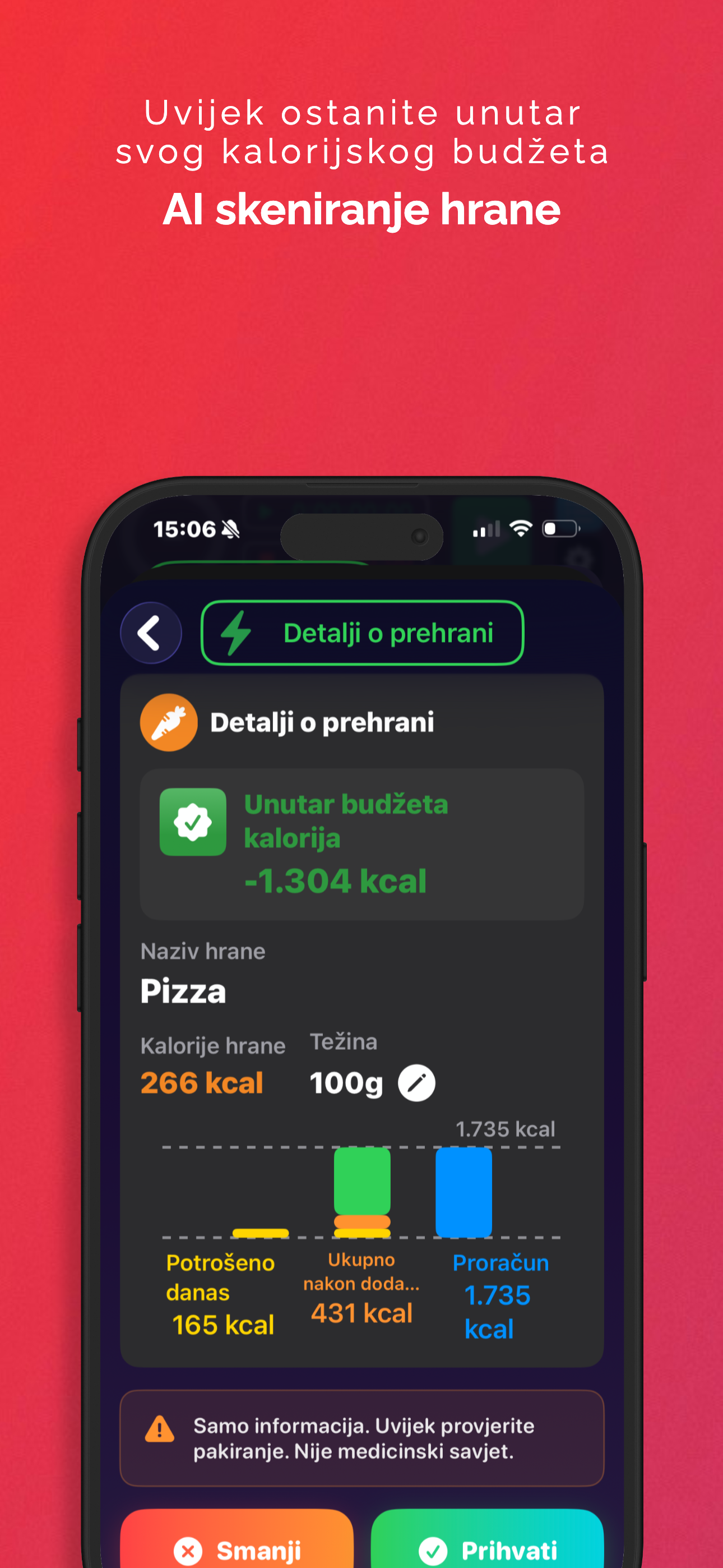This screenshot has height=1568, width=723.
Task: Tap the 266 kcal calorie value
Action: pyautogui.click(x=201, y=1082)
